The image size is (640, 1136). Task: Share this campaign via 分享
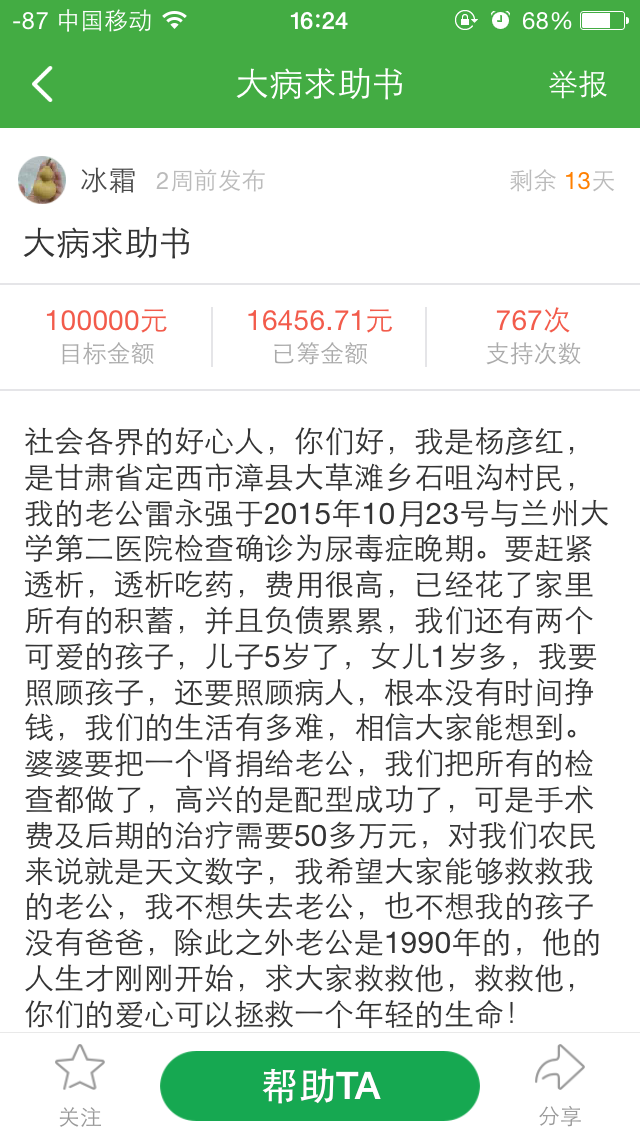(560, 1084)
